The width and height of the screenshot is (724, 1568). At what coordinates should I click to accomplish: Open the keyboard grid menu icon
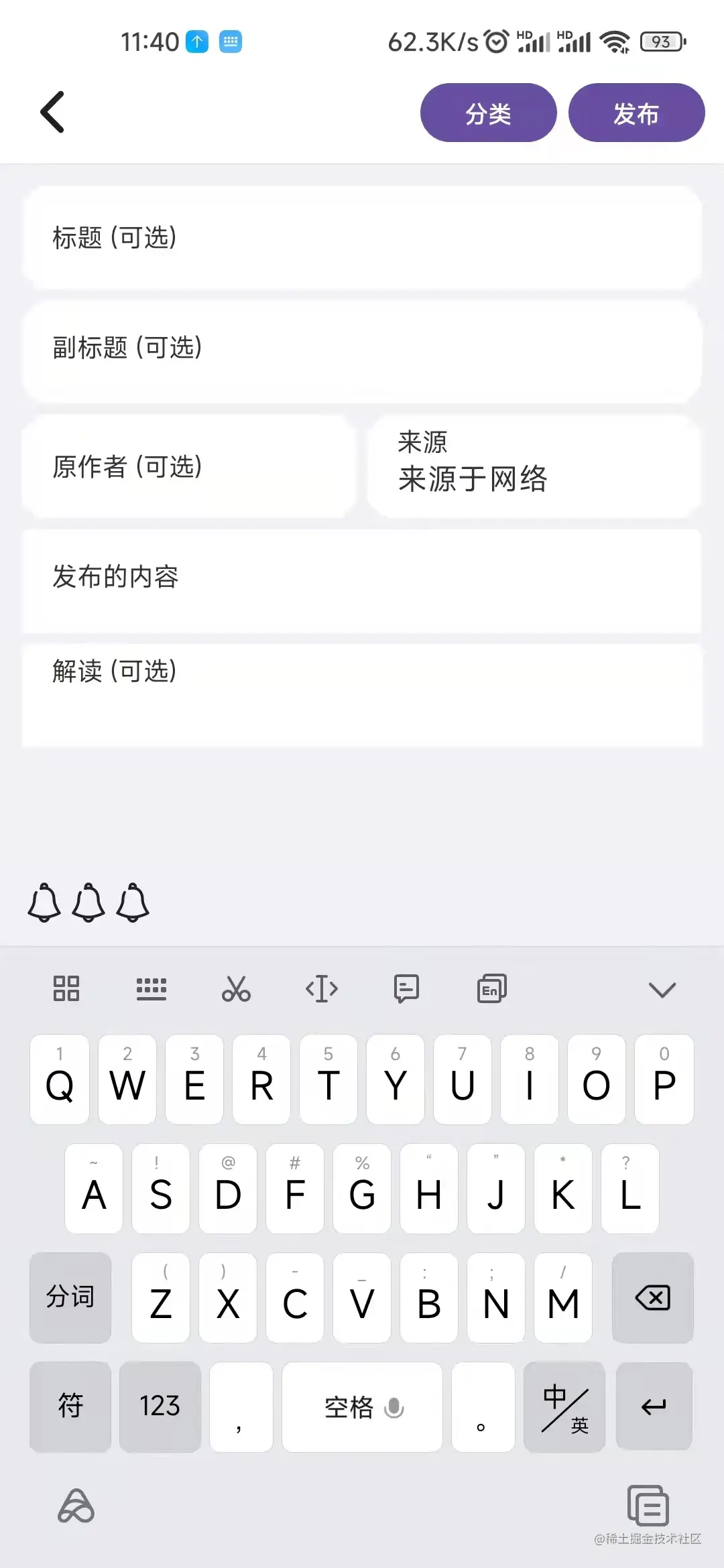click(x=66, y=989)
